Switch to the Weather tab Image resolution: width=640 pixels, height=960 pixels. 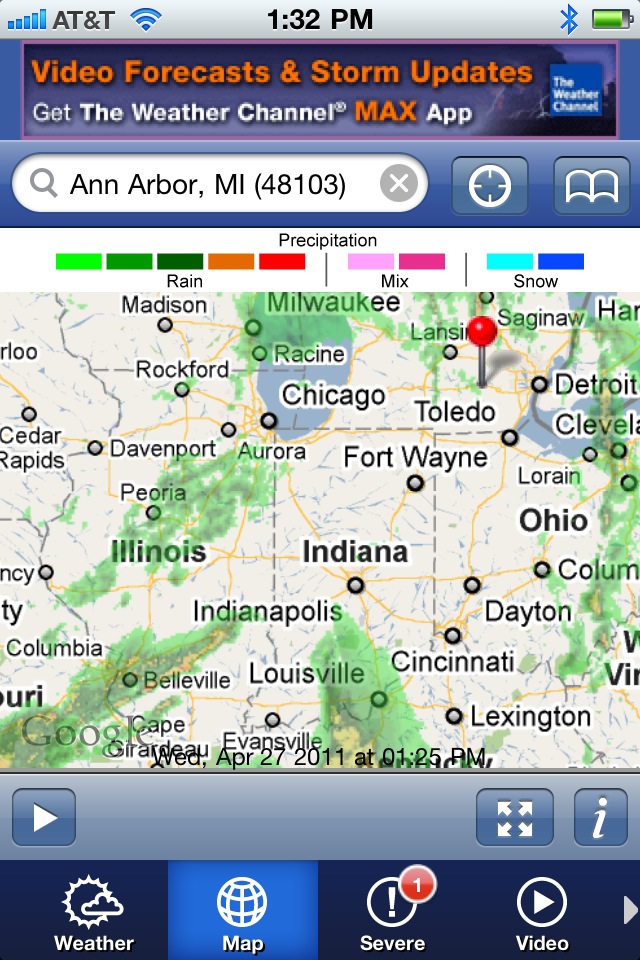tap(93, 912)
